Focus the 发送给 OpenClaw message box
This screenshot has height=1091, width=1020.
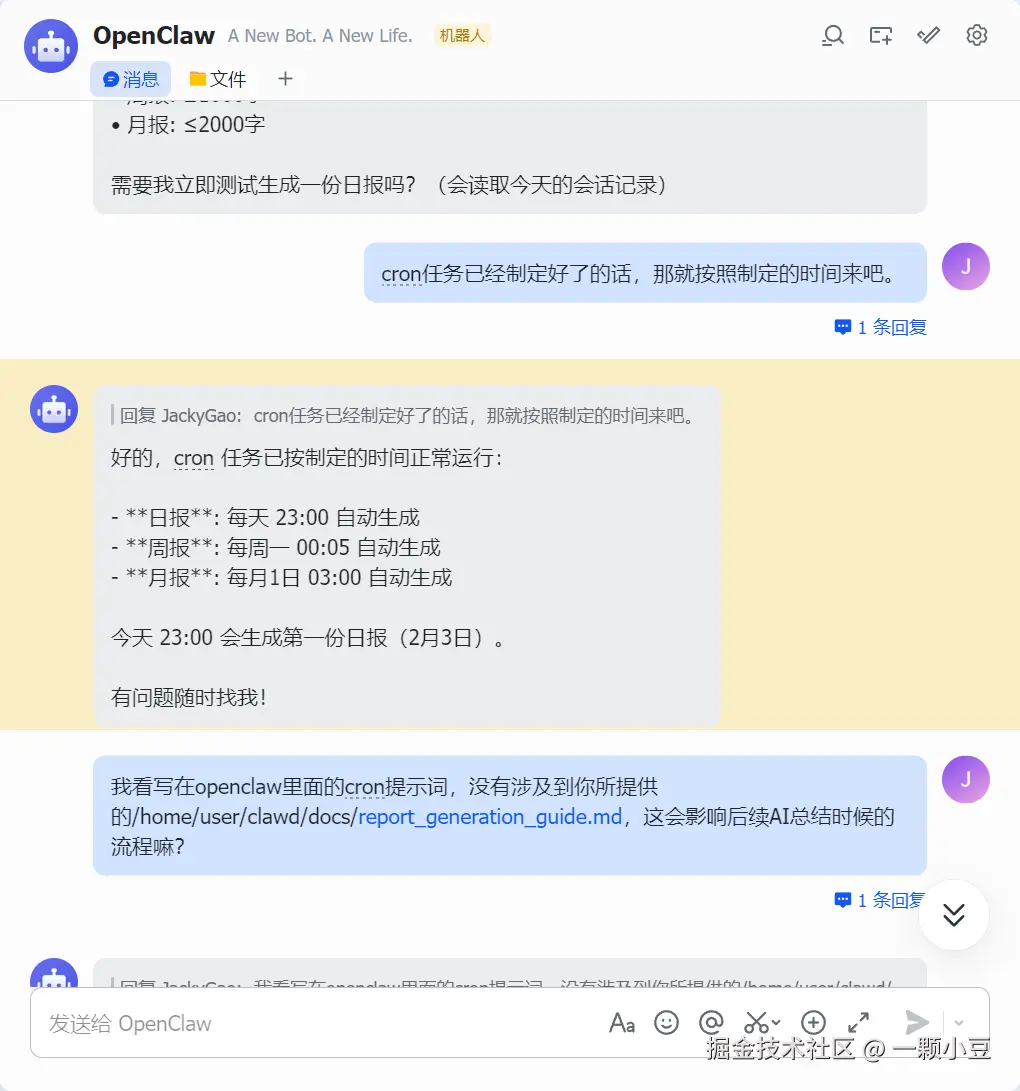click(x=300, y=1023)
